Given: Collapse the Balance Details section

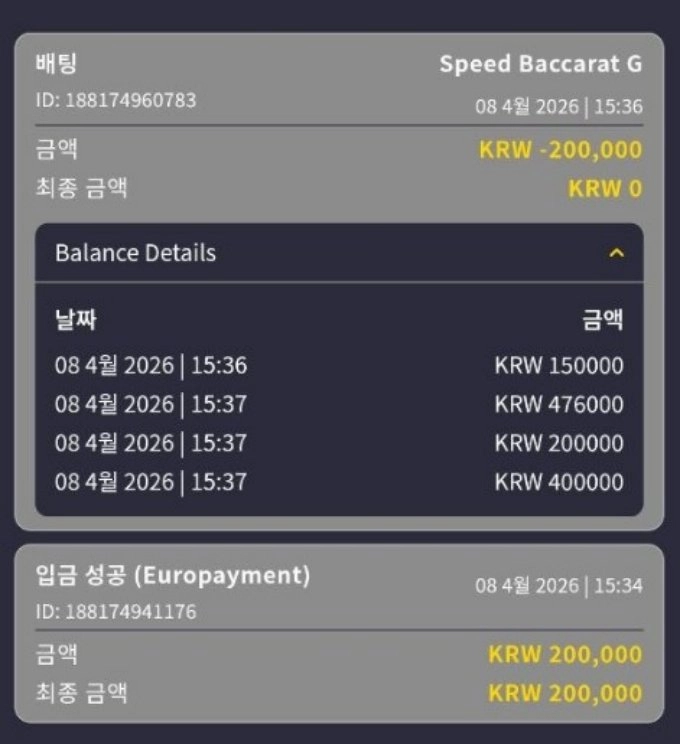Looking at the screenshot, I should tap(616, 253).
